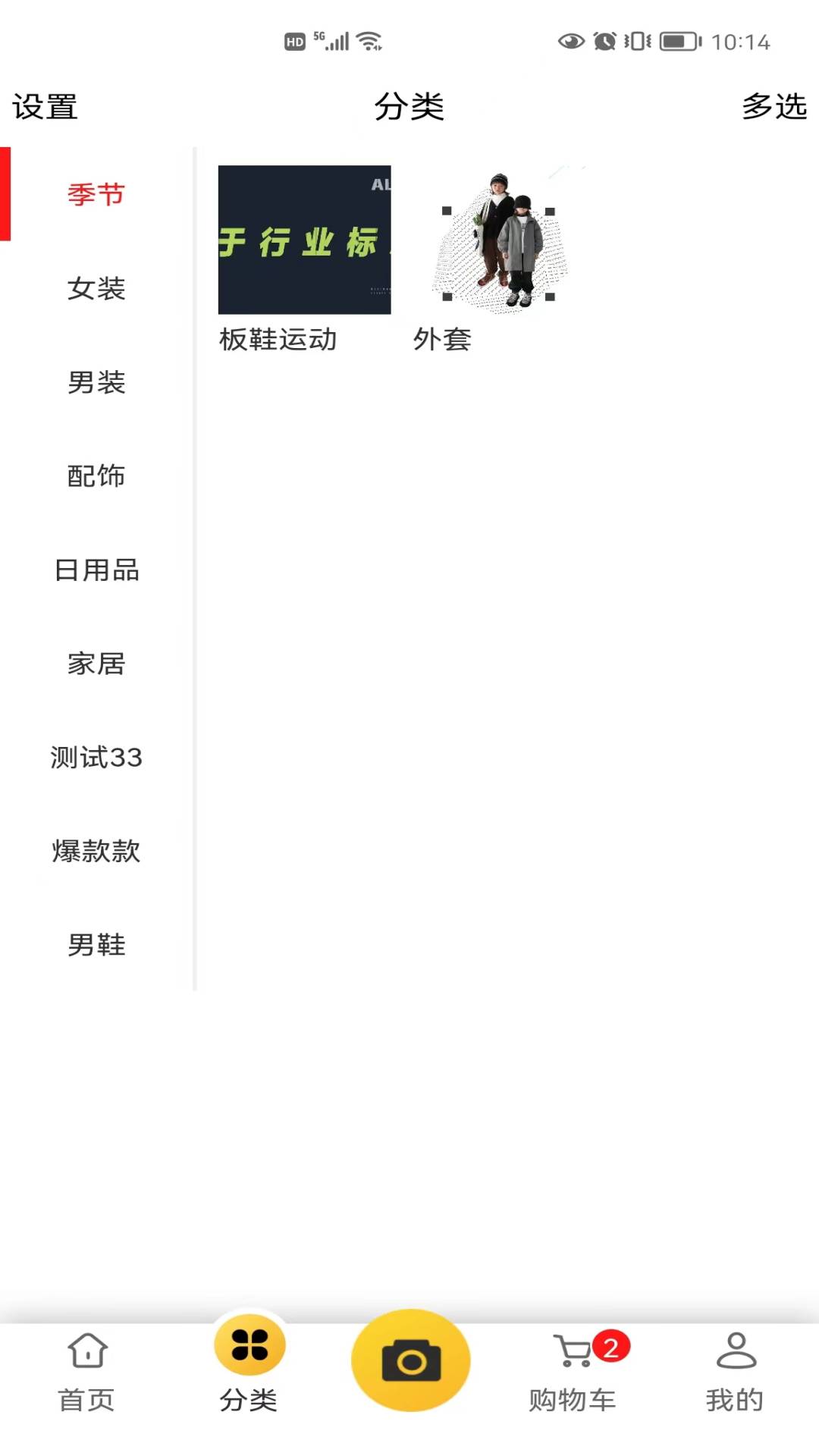The height and width of the screenshot is (1456, 819).
Task: Open the 外套 subcategory tile
Action: 499,259
